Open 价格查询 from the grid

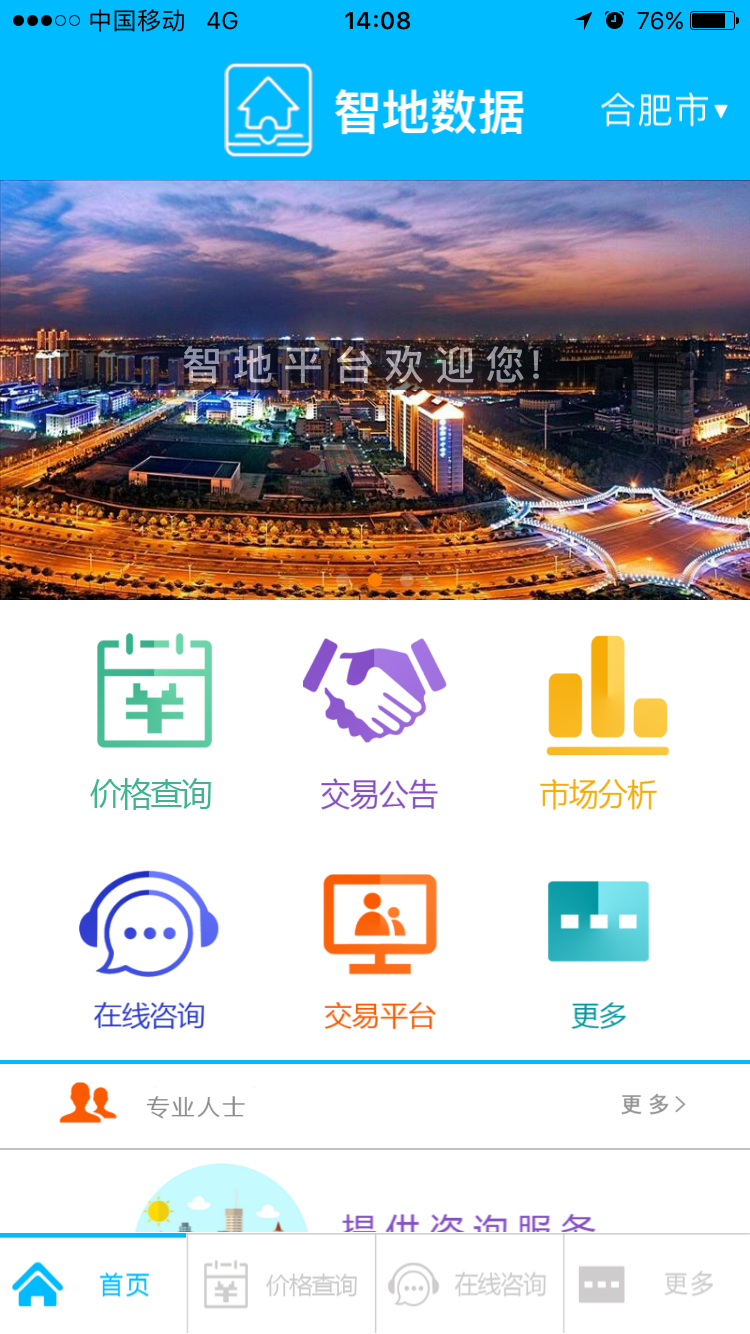[x=152, y=722]
